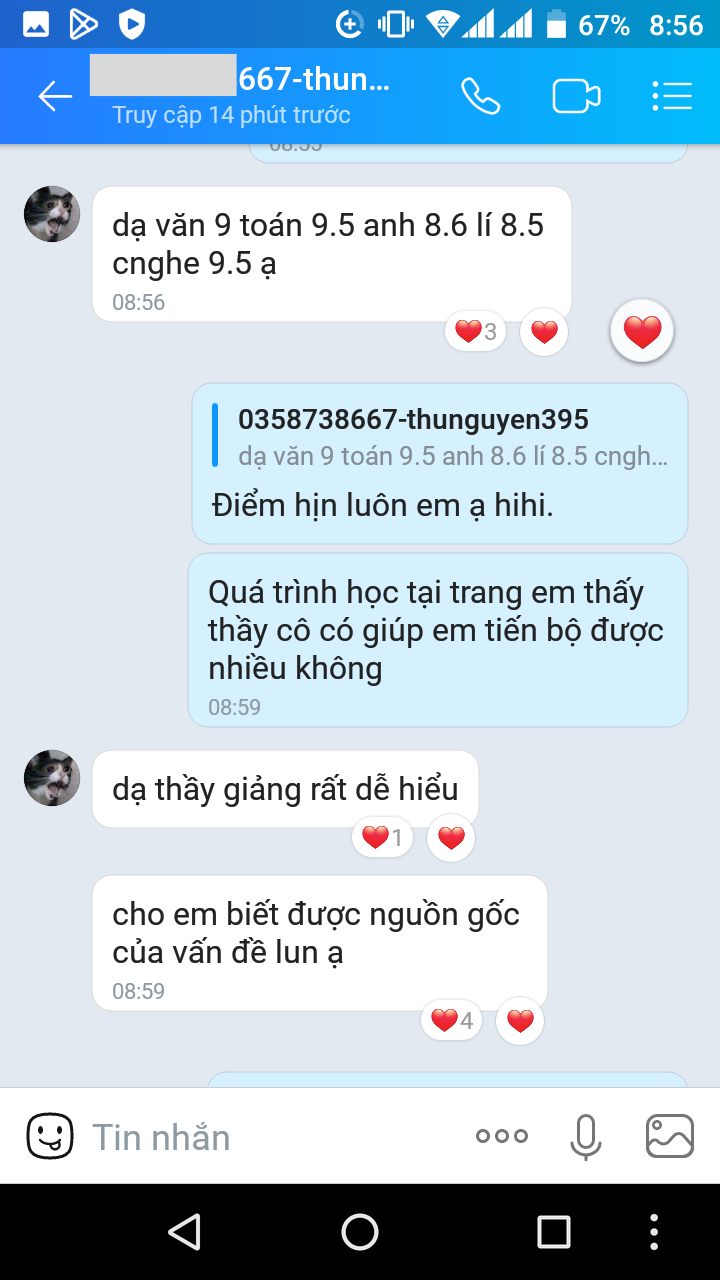This screenshot has height=1280, width=720.
Task: Open the sticker and emoji picker
Action: [50, 1136]
